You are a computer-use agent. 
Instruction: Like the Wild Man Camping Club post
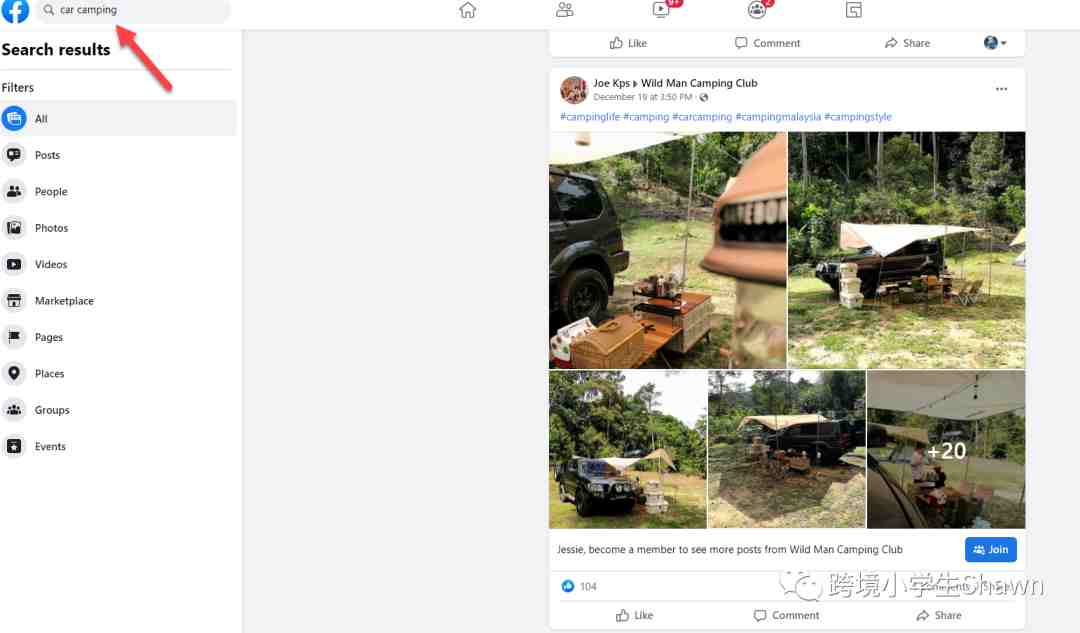pos(634,615)
